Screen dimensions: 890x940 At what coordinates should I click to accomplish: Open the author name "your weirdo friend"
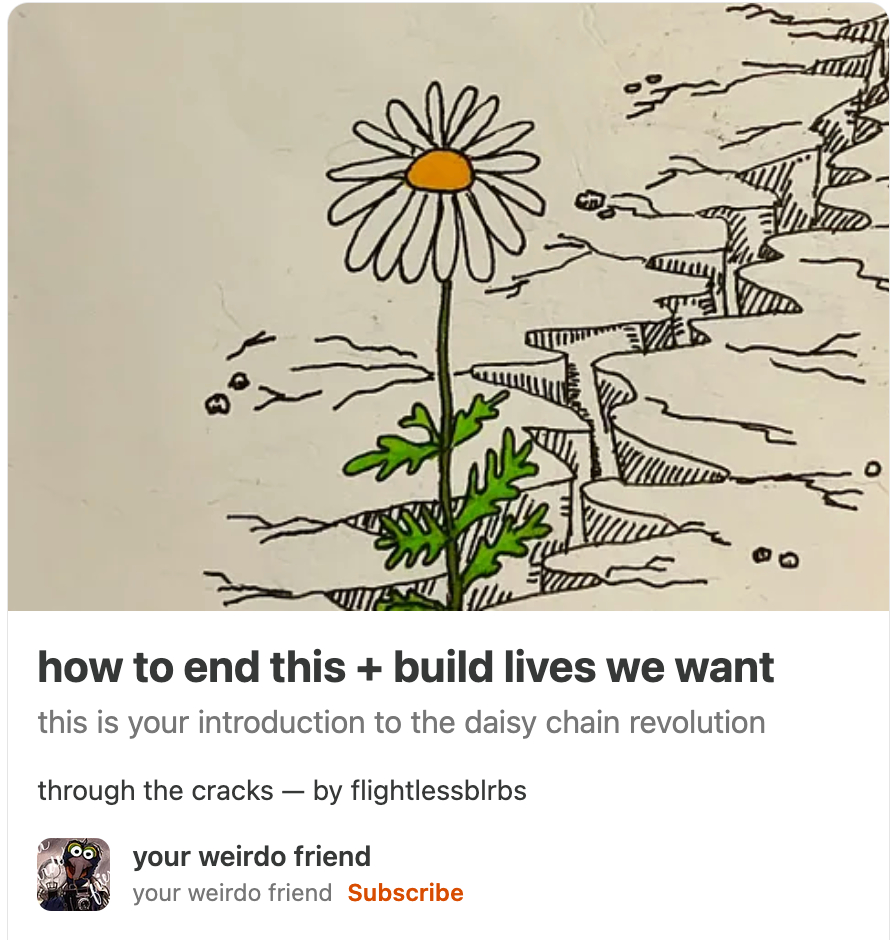(x=251, y=856)
